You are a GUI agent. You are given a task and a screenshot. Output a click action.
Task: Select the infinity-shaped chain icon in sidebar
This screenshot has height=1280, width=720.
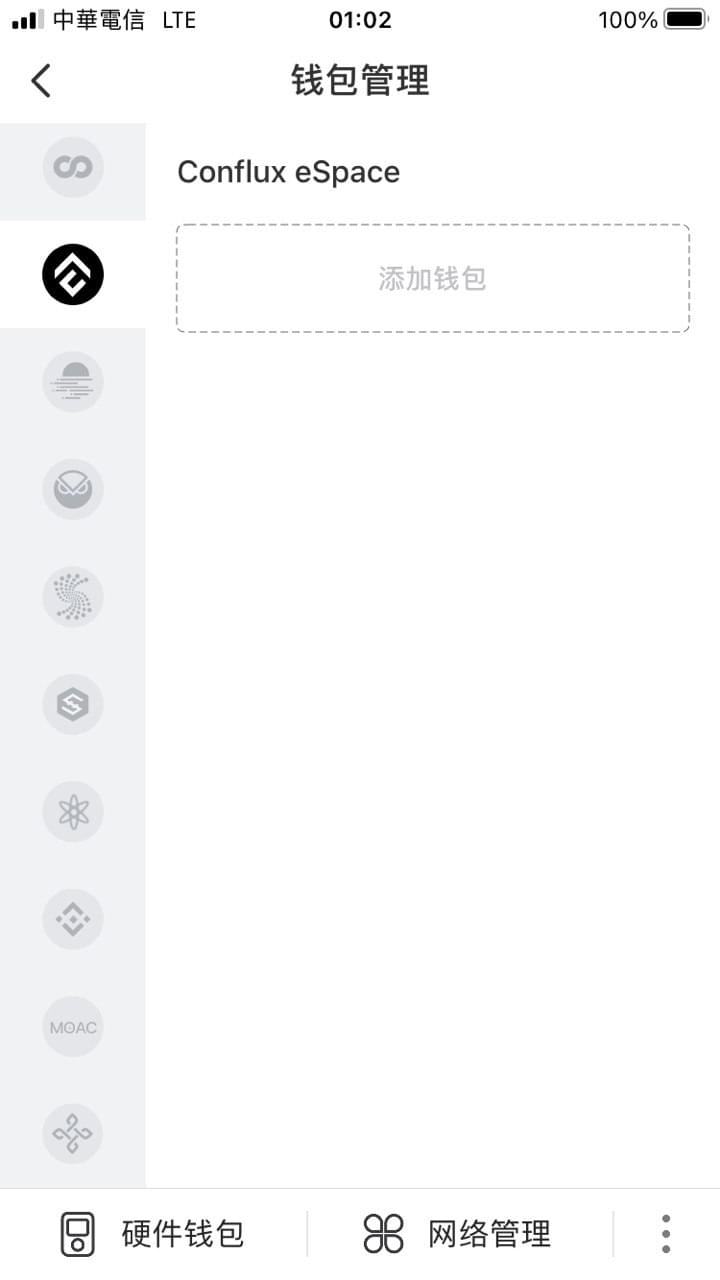[x=73, y=167]
